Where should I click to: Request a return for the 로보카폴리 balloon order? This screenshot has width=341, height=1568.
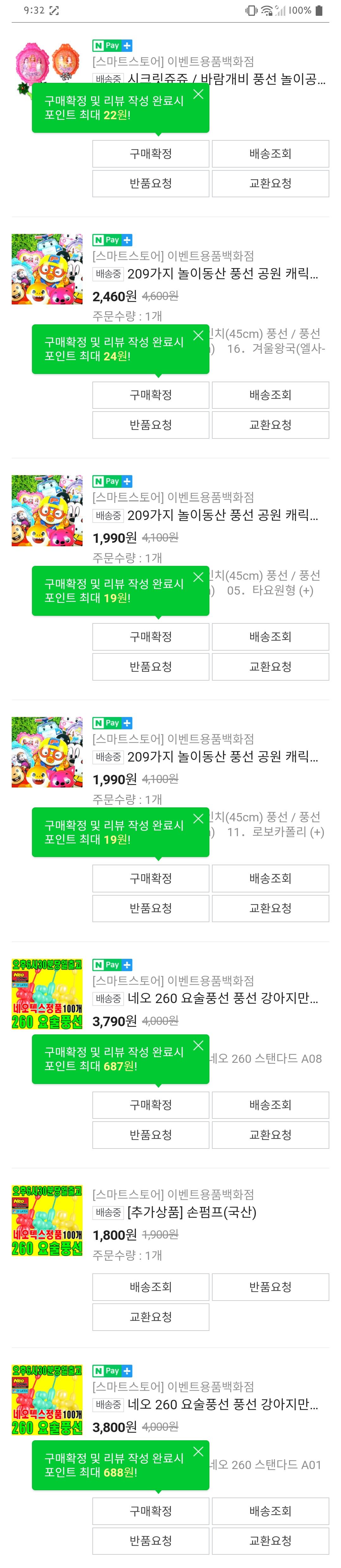pos(150,908)
